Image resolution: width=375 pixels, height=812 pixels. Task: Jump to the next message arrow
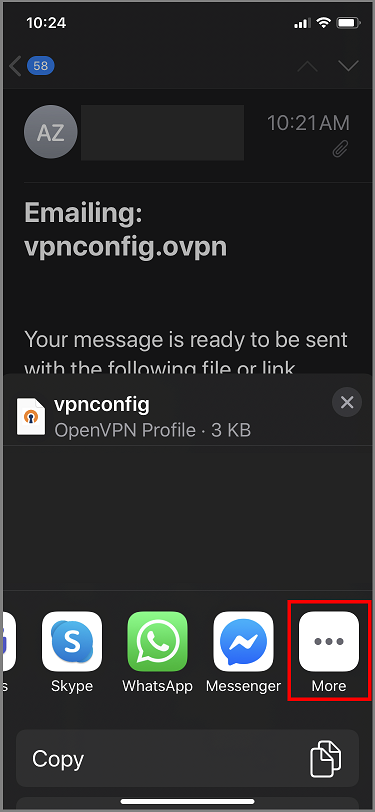348,66
